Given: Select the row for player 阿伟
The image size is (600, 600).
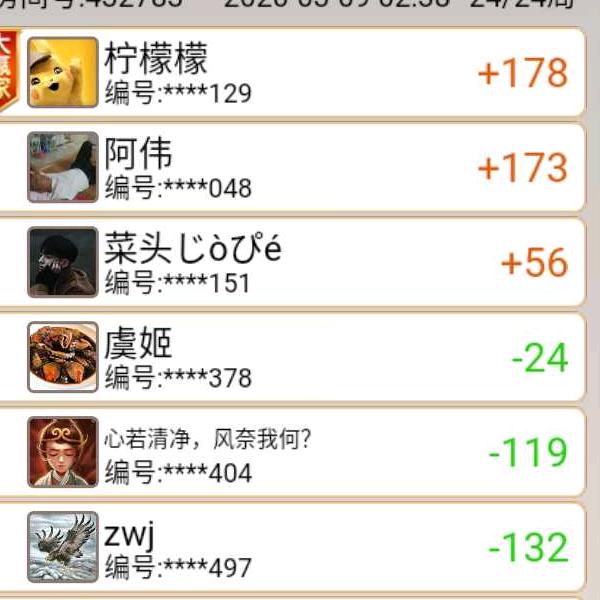Looking at the screenshot, I should click(x=300, y=167).
